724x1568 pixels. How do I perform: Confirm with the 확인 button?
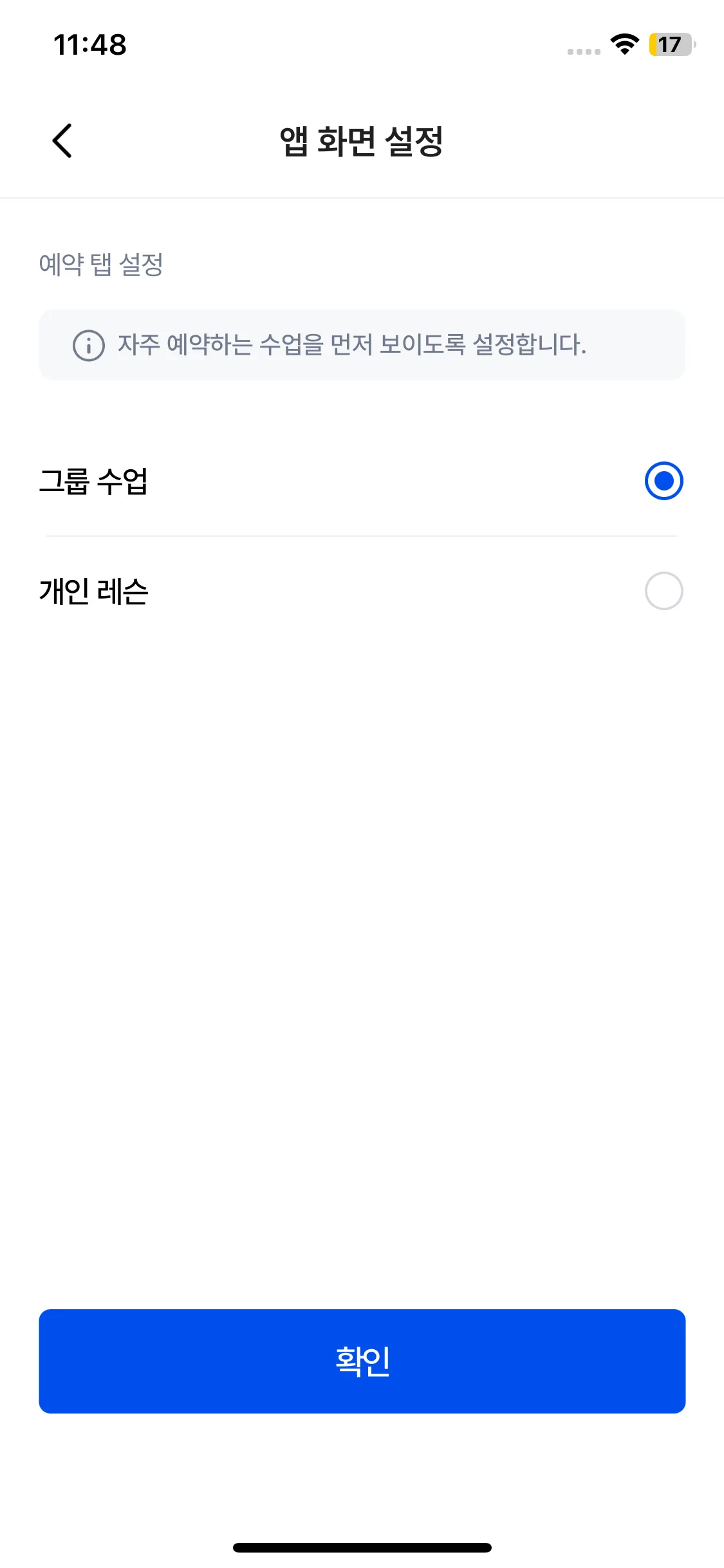tap(362, 1361)
